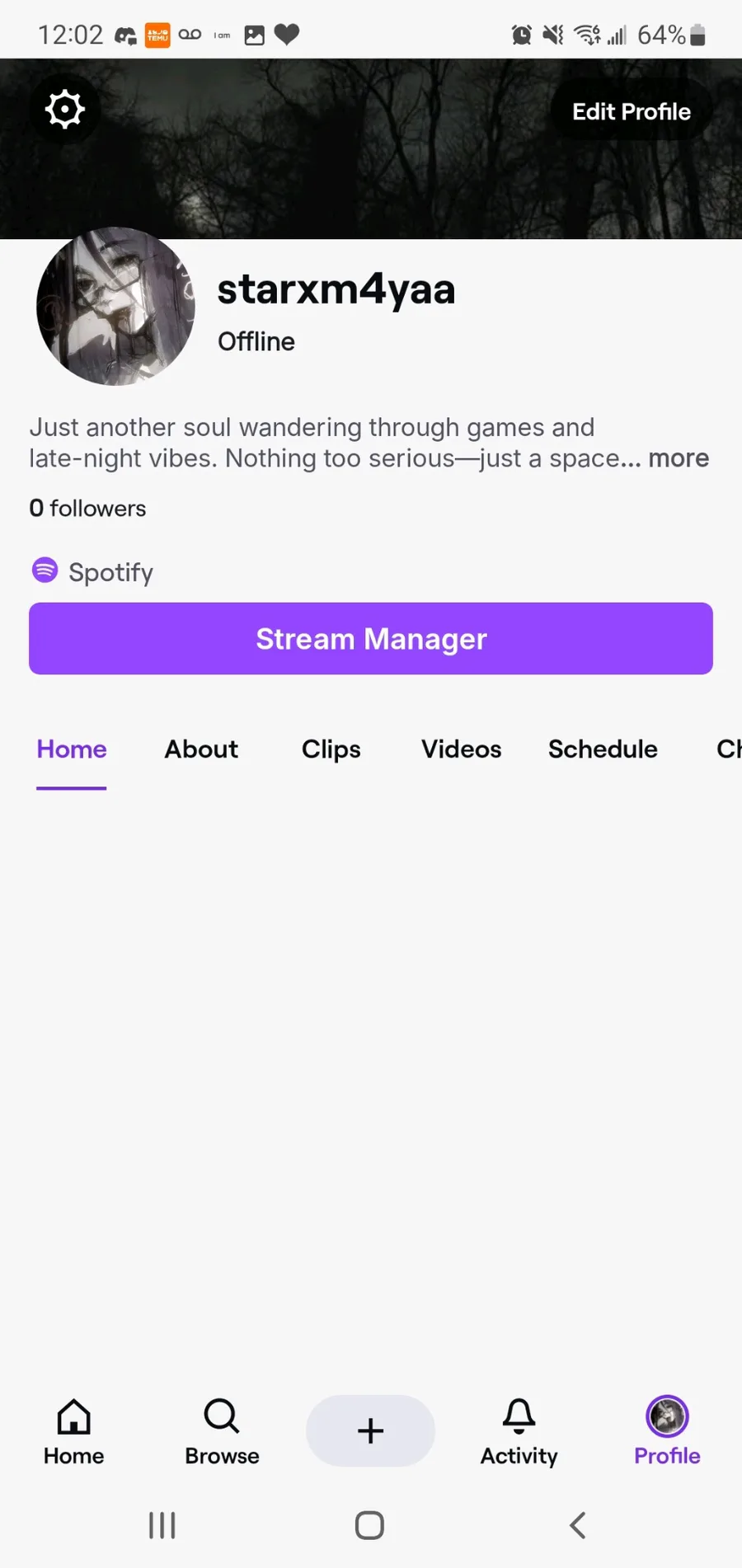Open the Spotify link
This screenshot has width=742, height=1568.
(92, 571)
